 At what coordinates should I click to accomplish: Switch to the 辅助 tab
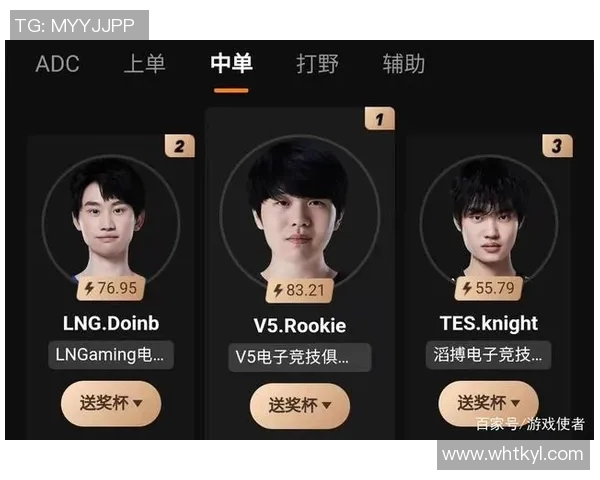404,64
